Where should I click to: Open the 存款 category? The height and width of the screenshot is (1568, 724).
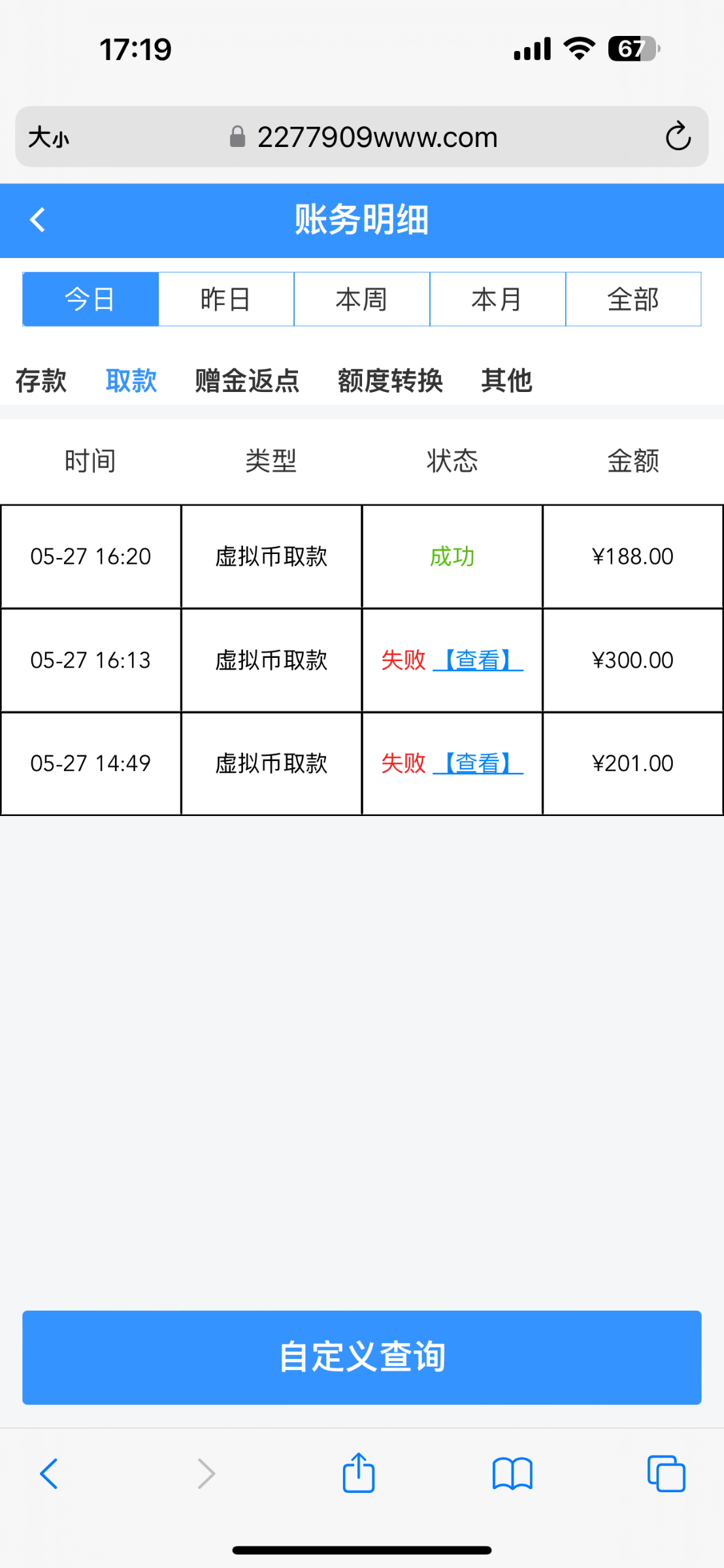click(x=41, y=380)
